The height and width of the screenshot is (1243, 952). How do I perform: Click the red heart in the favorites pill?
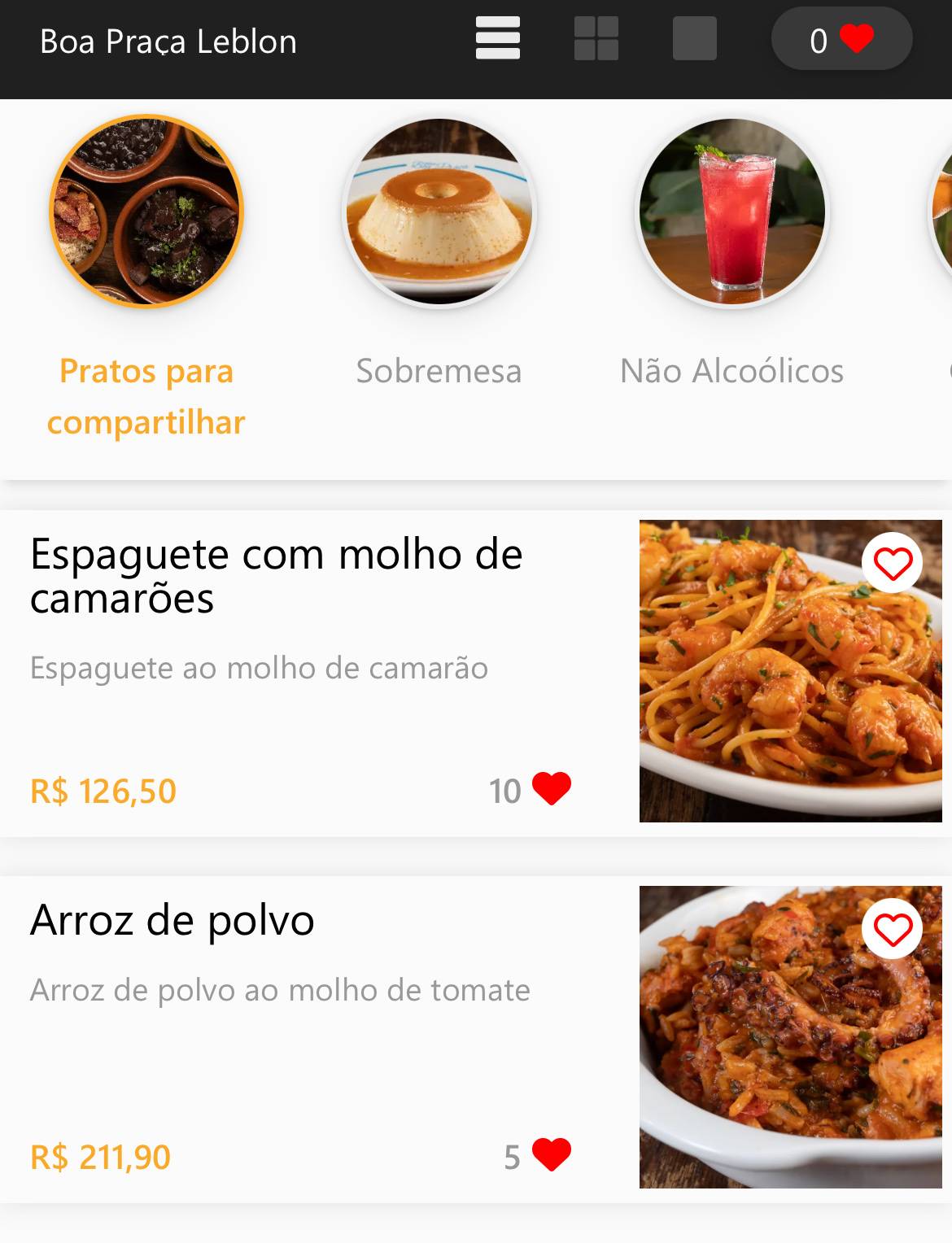coord(855,37)
